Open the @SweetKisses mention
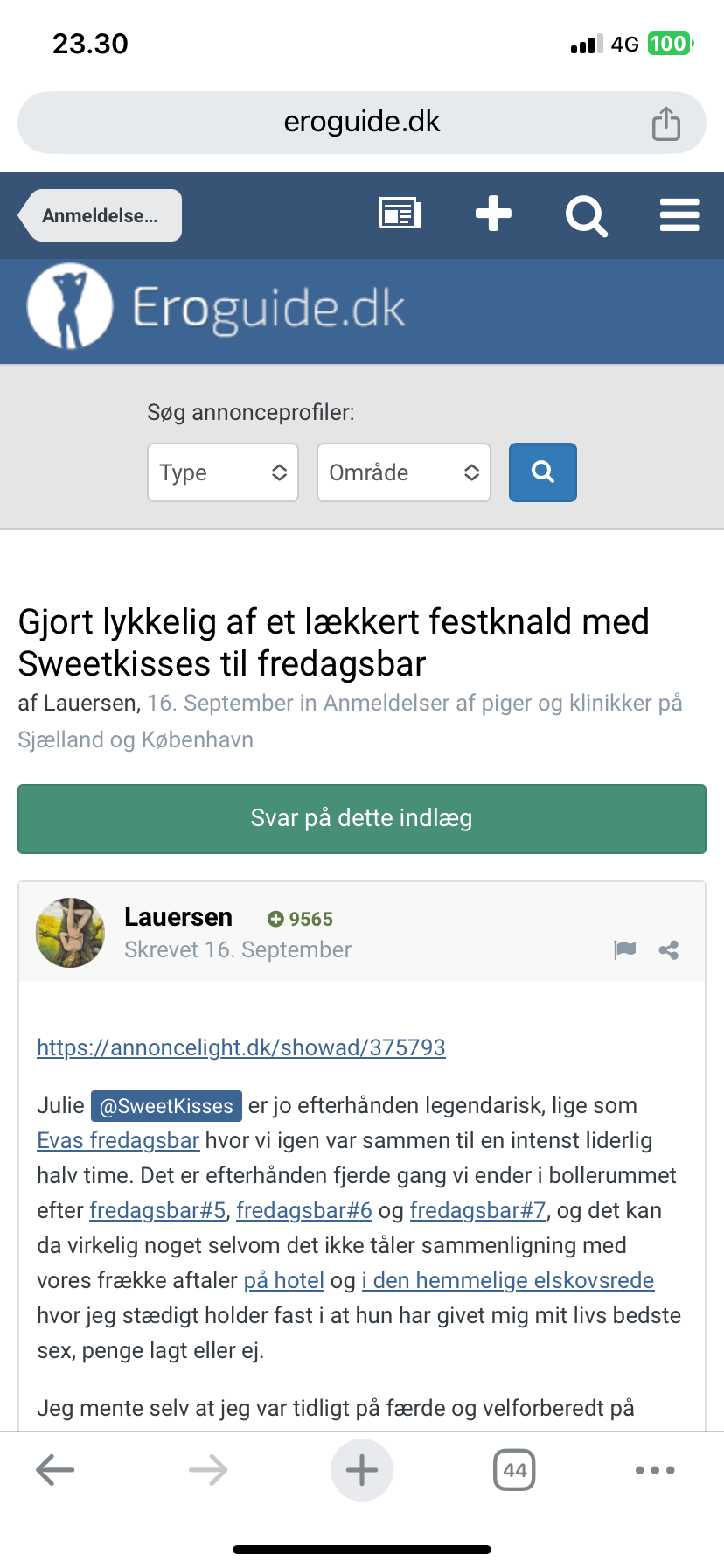 (166, 1106)
